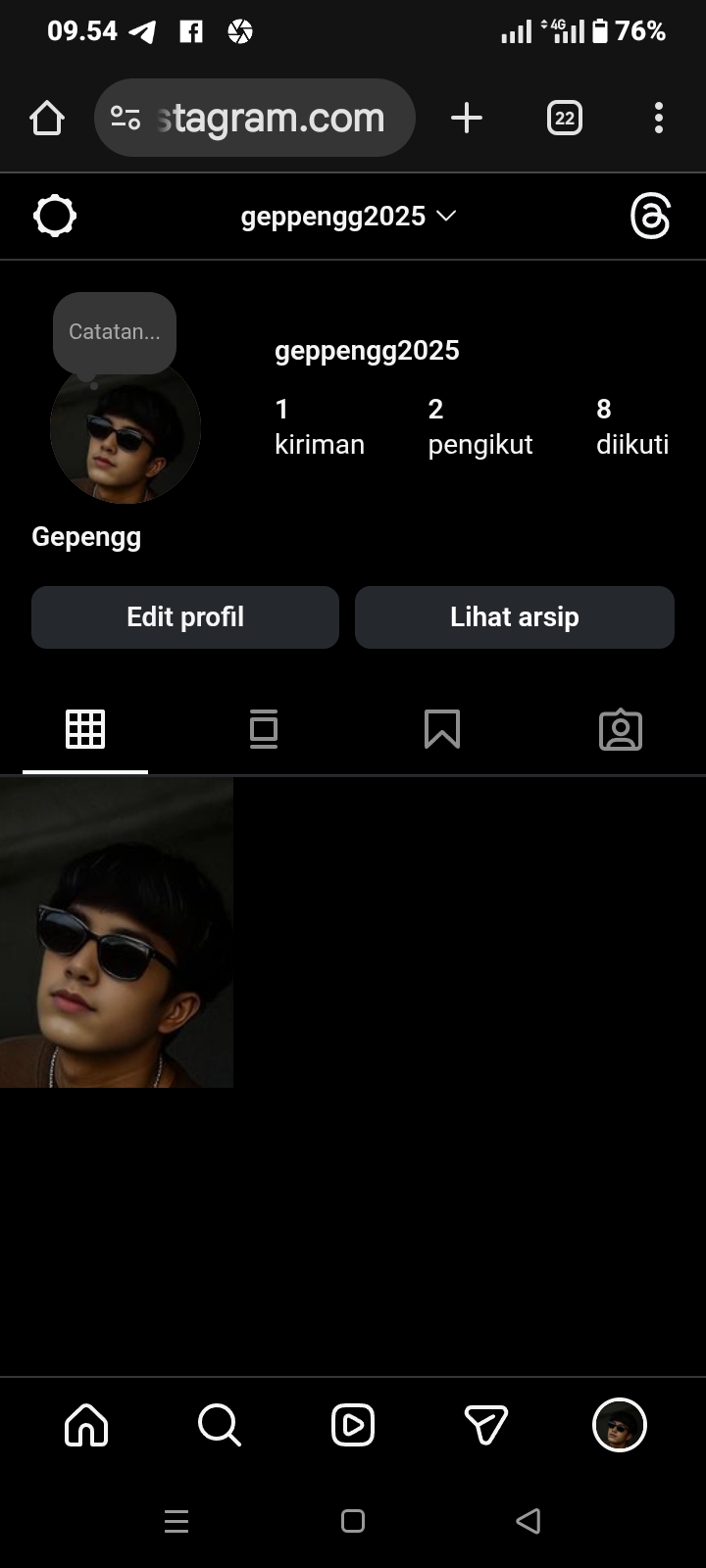View the 8 diikuti list

click(x=631, y=427)
